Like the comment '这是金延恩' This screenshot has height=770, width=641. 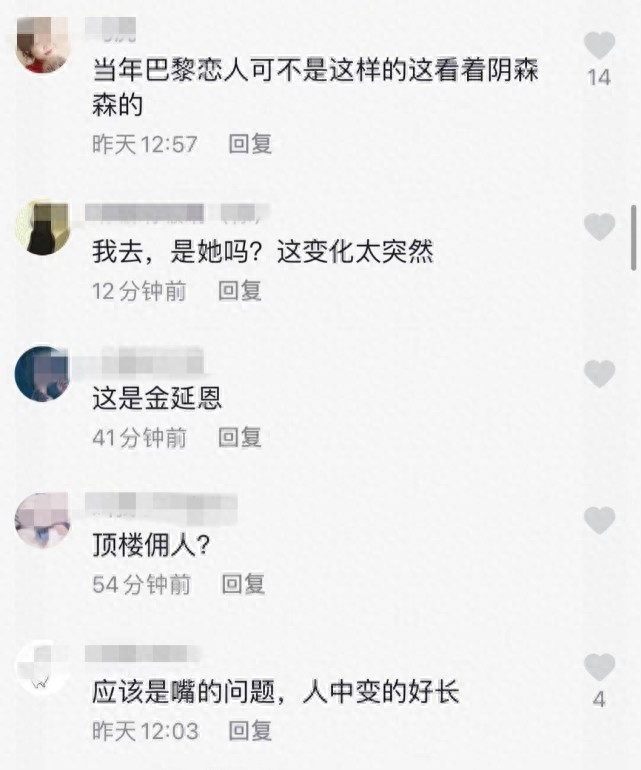coord(599,374)
